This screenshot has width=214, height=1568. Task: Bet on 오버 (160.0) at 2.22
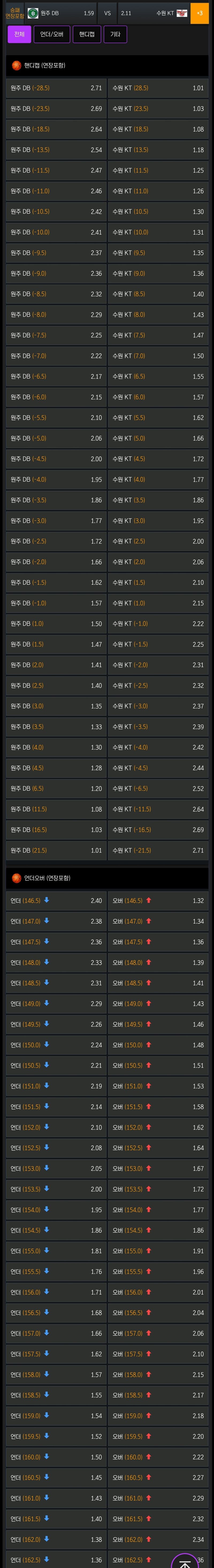(x=158, y=1457)
